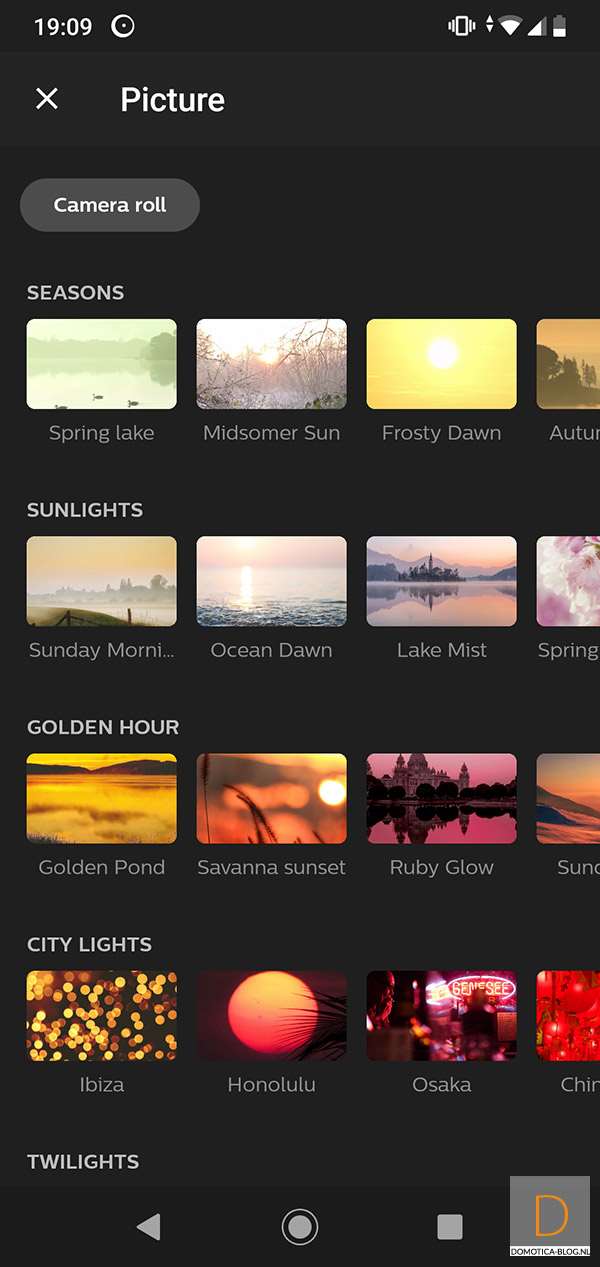The image size is (600, 1267).
Task: Select the Golden Pond picture
Action: (102, 798)
